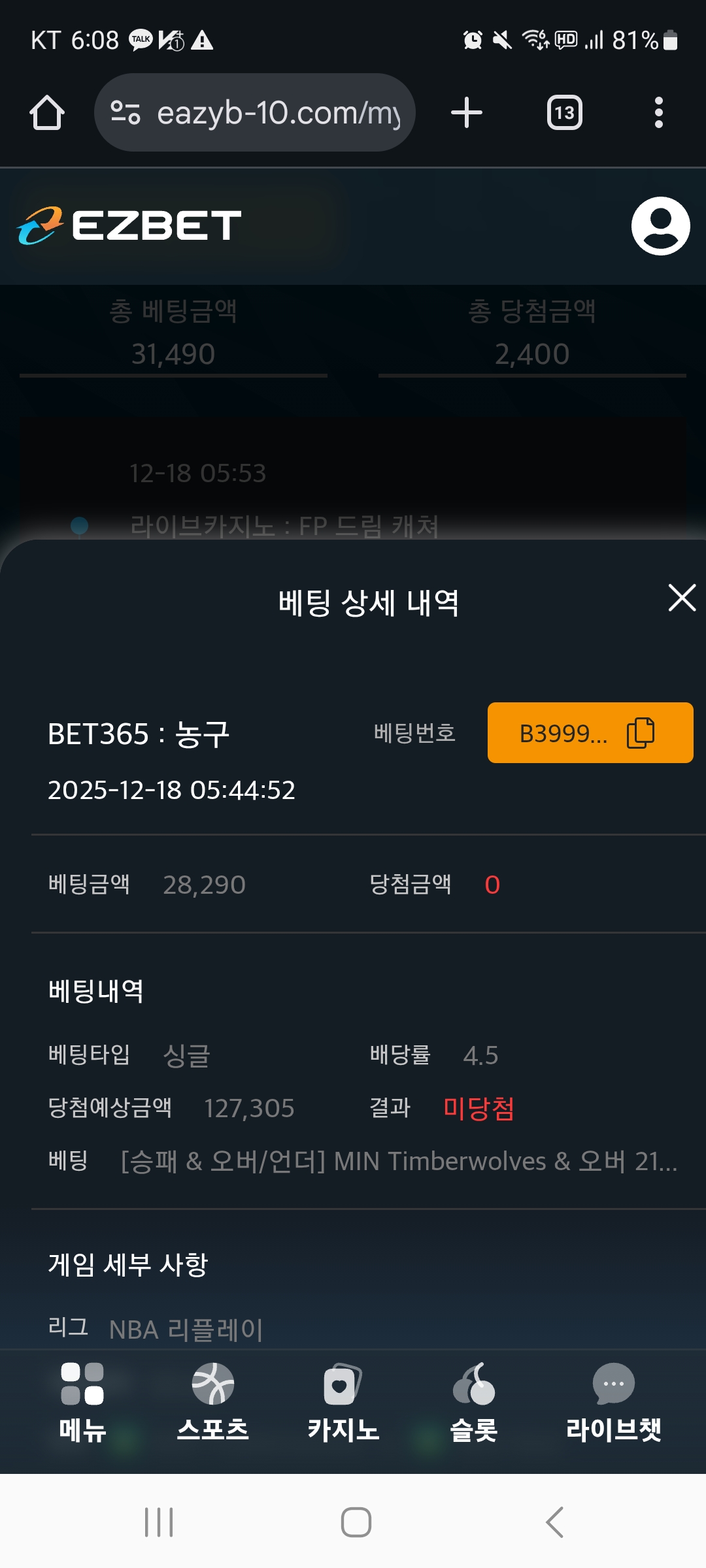
Task: Show the 13 open tabs
Action: pyautogui.click(x=564, y=113)
